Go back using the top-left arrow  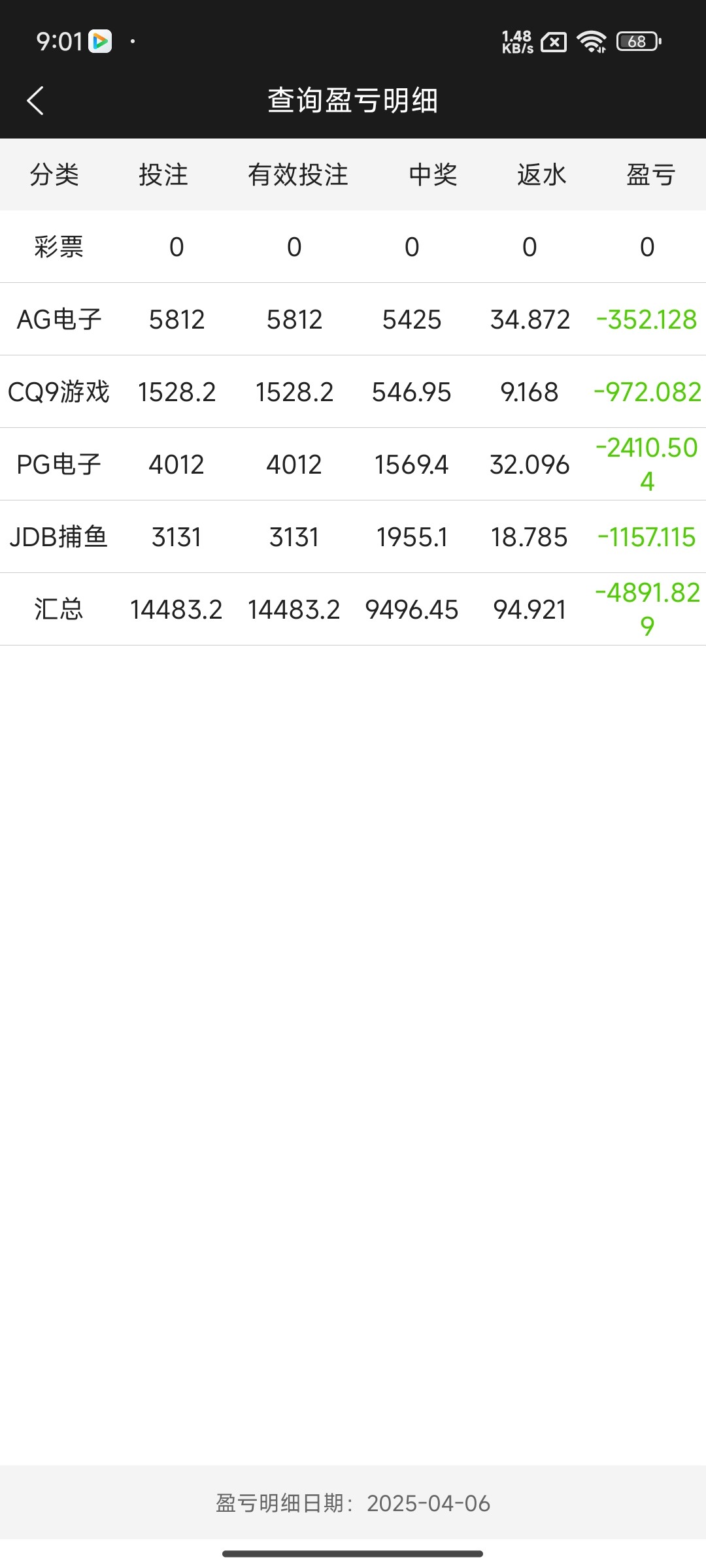pos(35,101)
